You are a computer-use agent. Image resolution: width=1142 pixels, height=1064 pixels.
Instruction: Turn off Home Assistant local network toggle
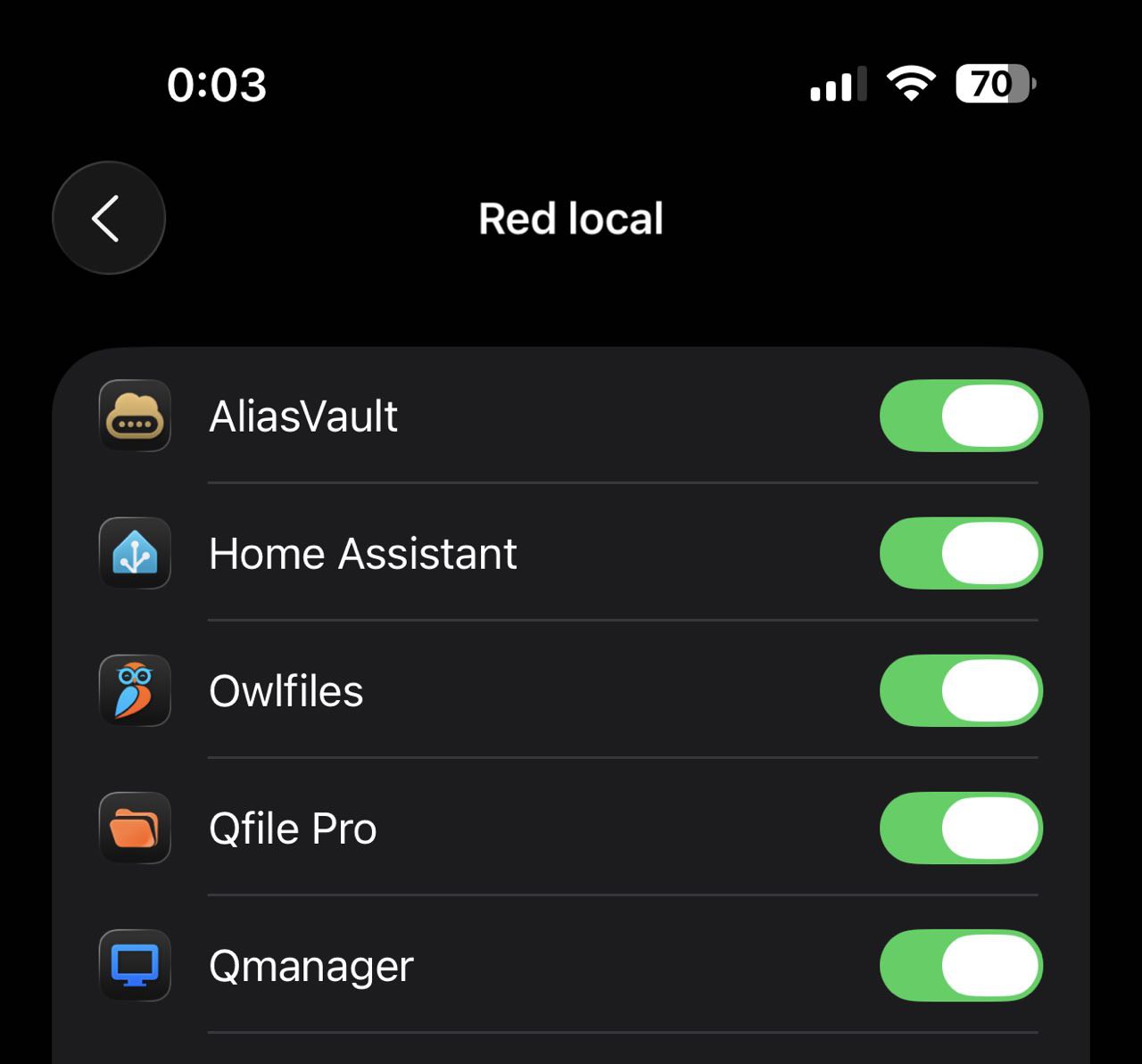(960, 553)
